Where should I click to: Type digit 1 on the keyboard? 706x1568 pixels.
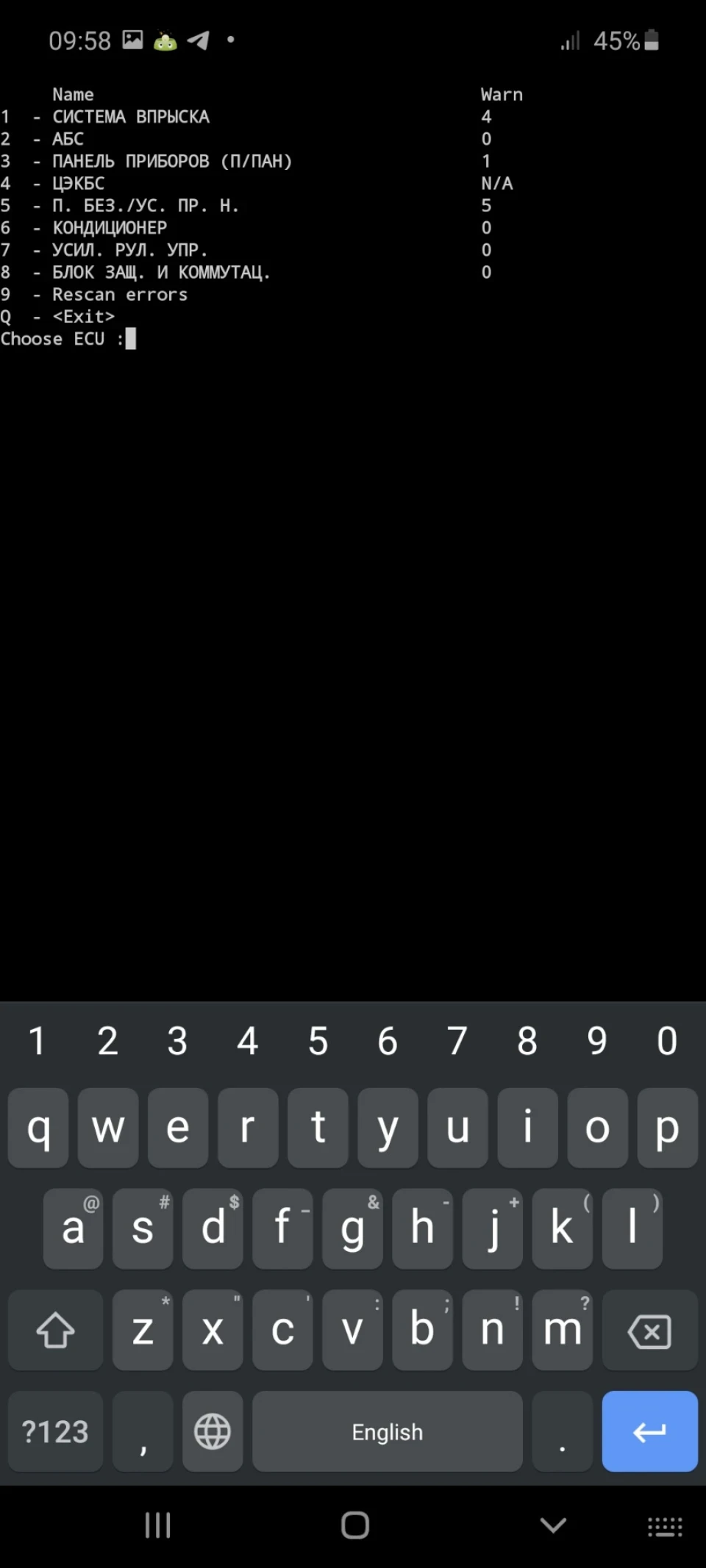(x=37, y=1041)
